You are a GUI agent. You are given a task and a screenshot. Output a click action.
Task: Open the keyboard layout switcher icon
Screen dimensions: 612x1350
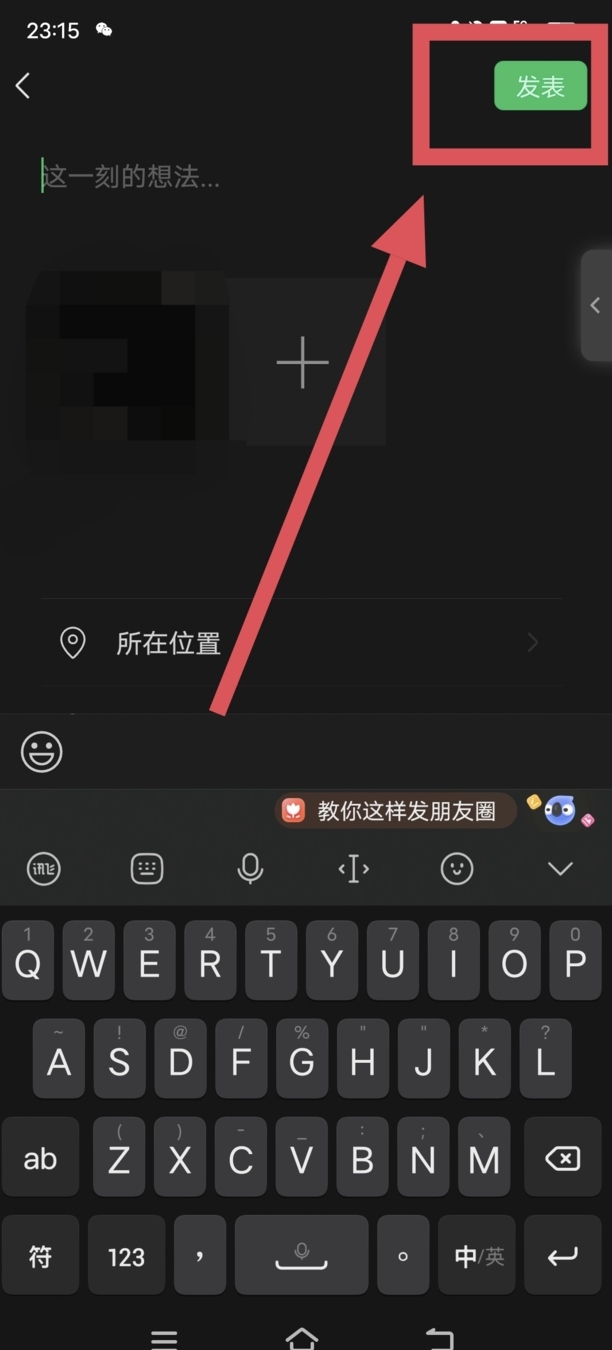(x=147, y=869)
